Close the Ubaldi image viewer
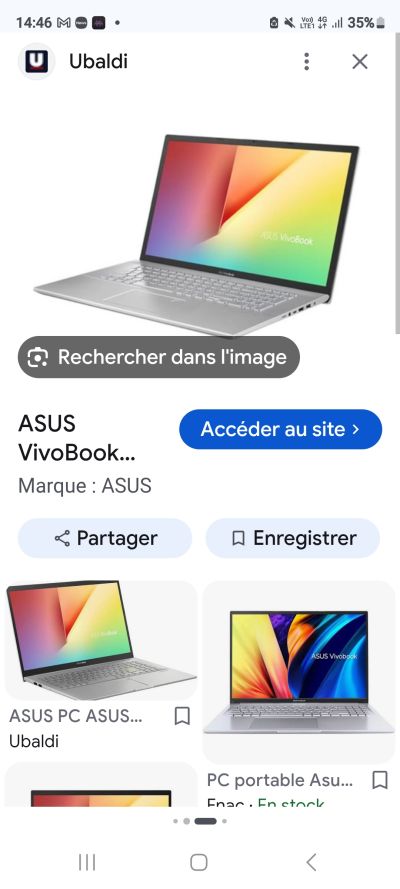 360,61
